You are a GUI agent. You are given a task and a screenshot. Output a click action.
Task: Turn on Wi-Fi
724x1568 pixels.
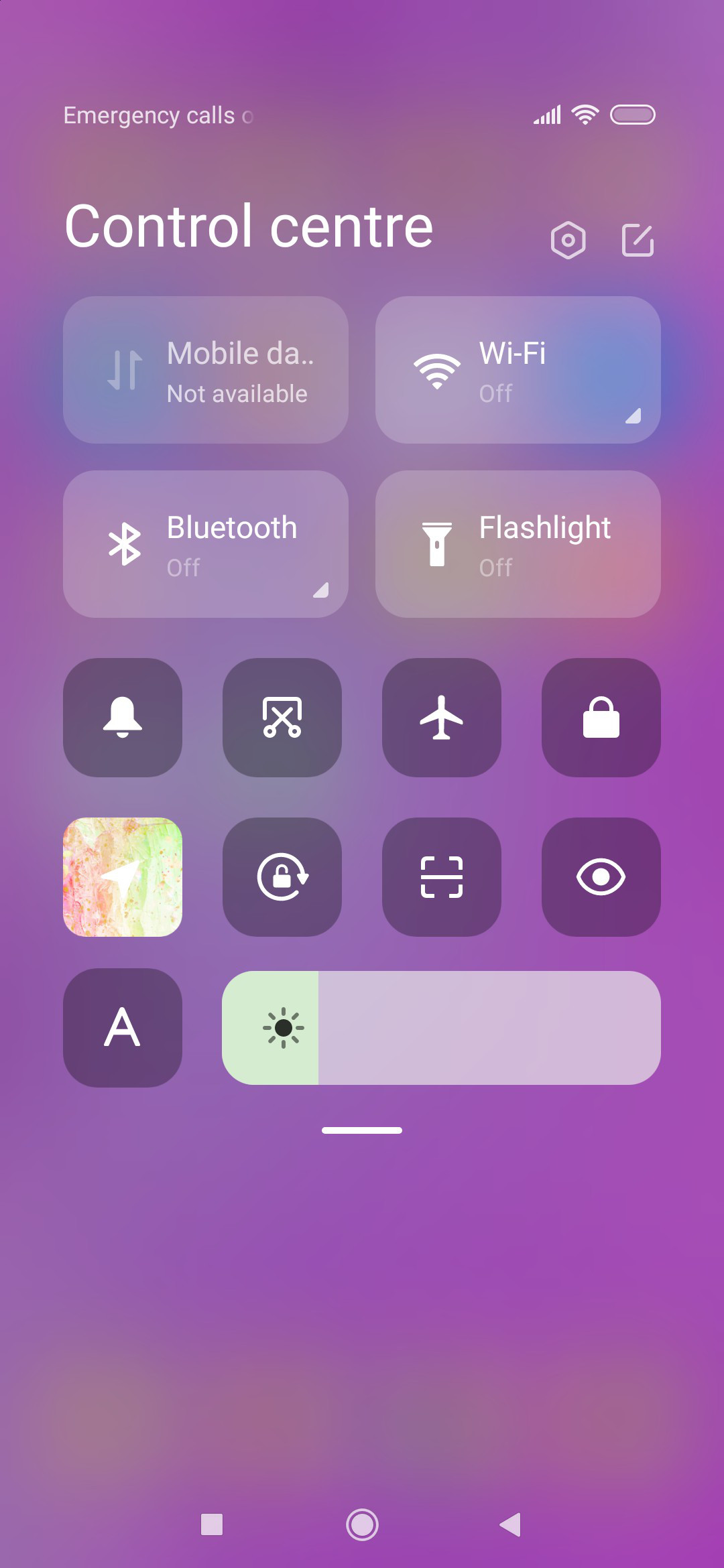point(518,370)
